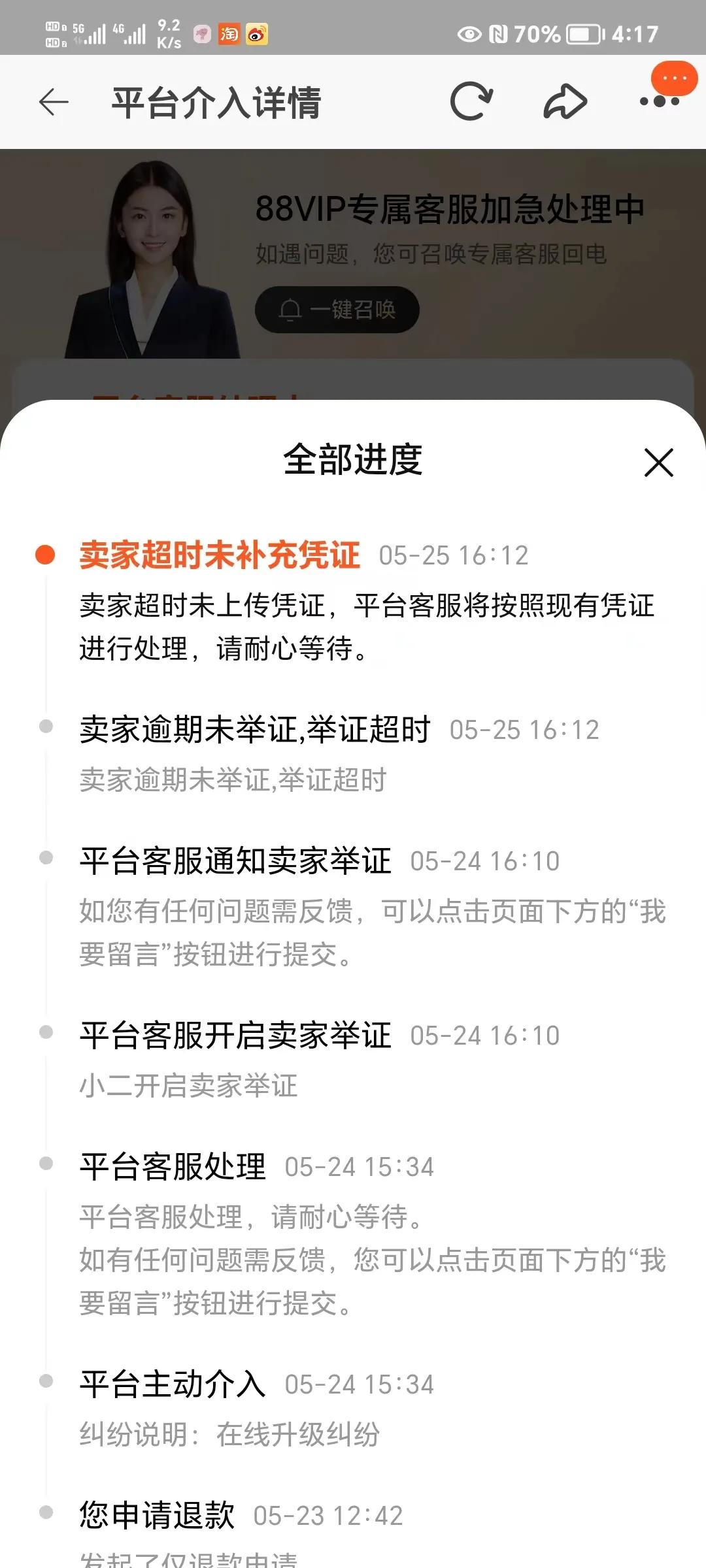Open 卖家逾期未举证 timeline item
Image resolution: width=706 pixels, height=1568 pixels.
coord(255,730)
